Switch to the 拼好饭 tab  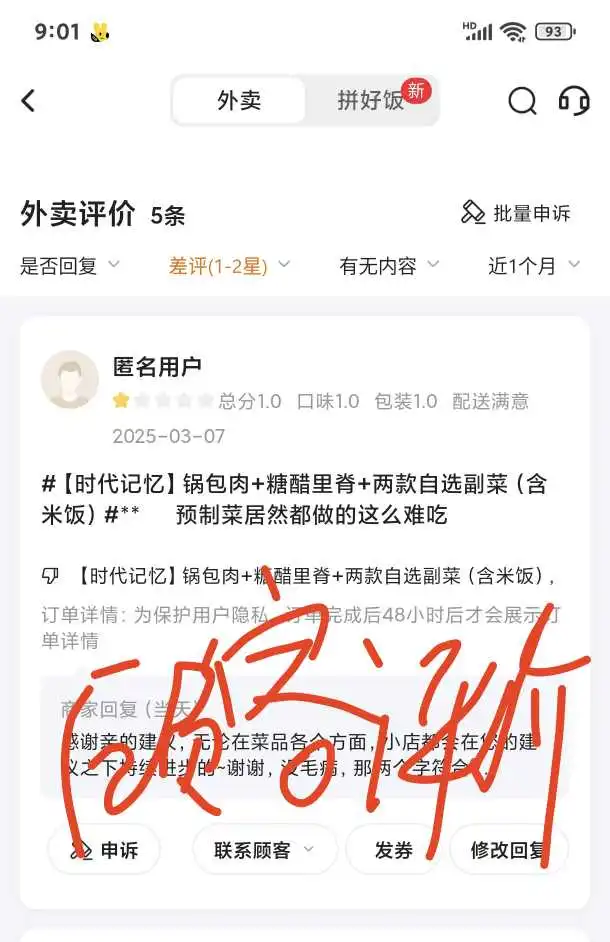click(x=370, y=101)
